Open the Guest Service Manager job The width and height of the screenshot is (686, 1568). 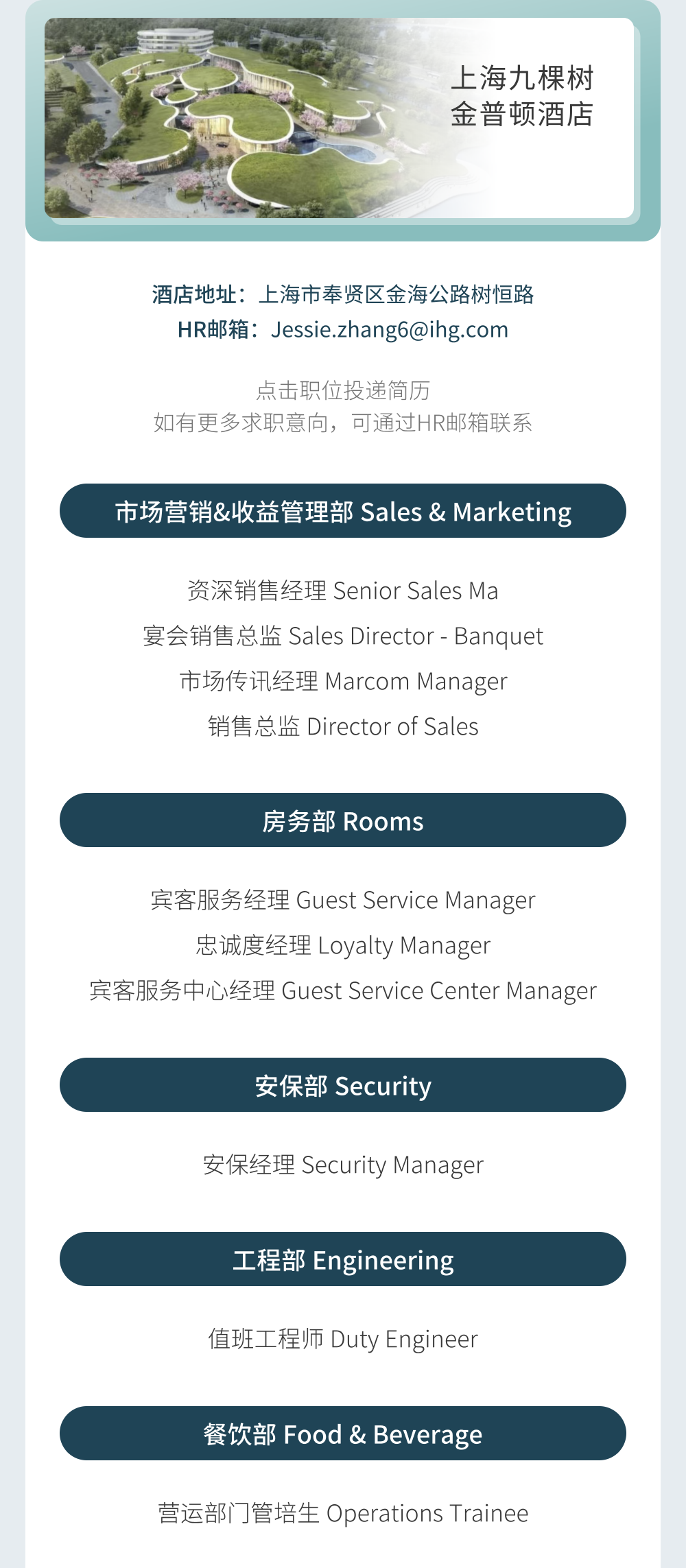[343, 900]
